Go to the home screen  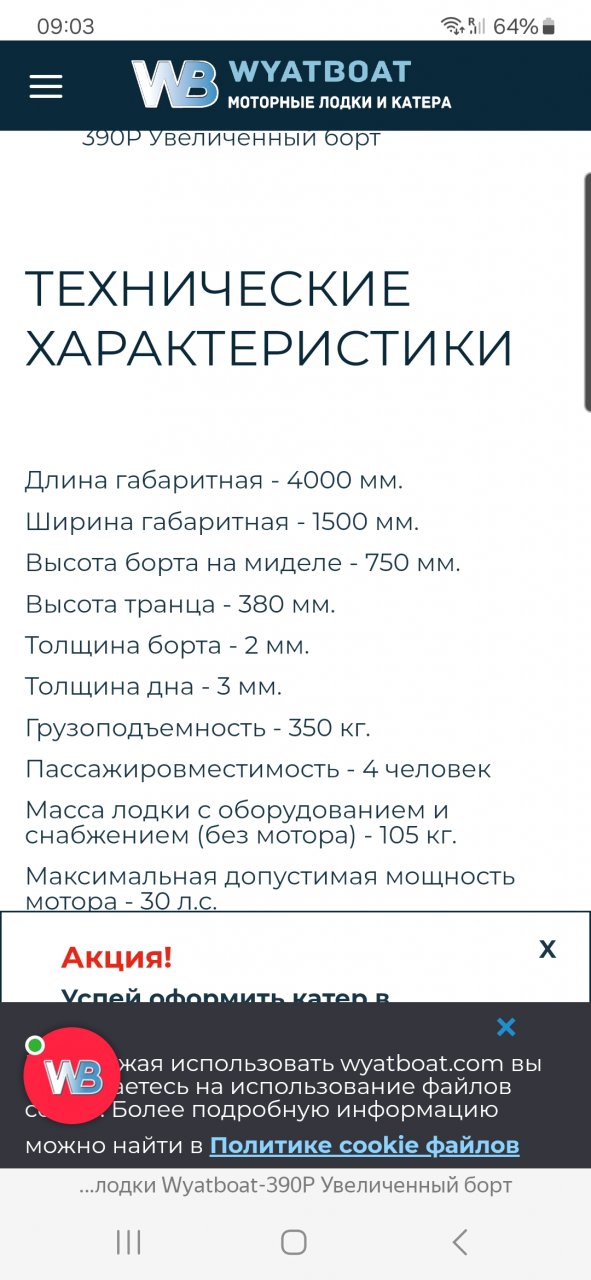pos(293,1242)
